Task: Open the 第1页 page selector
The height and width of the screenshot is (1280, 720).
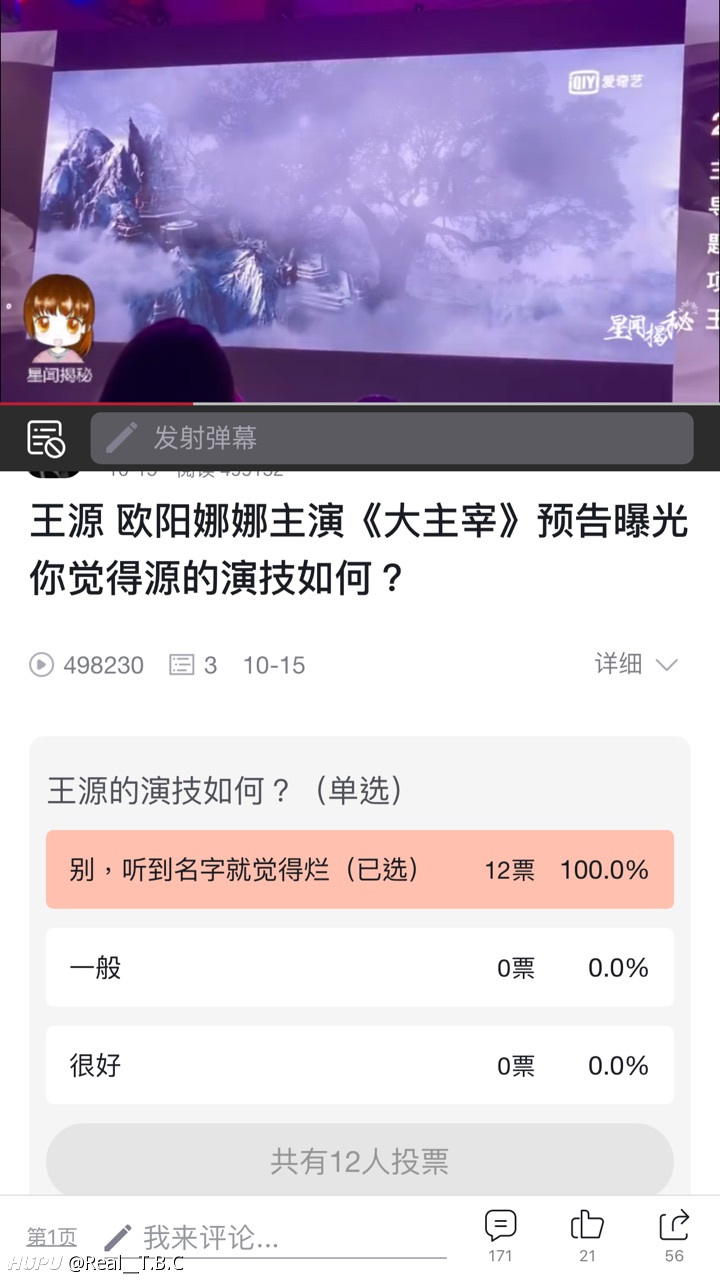Action: 51,1238
